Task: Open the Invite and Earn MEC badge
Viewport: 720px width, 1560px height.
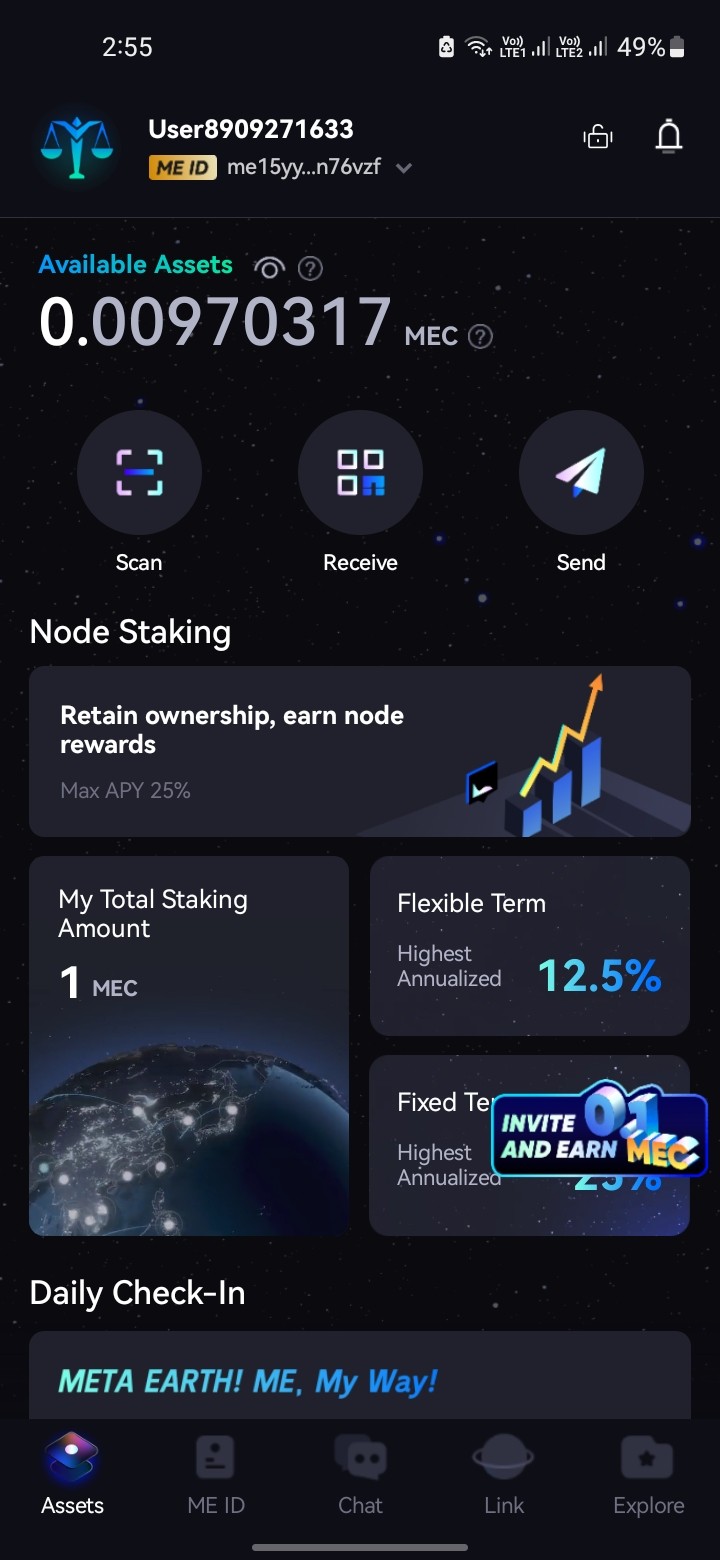Action: [600, 1130]
